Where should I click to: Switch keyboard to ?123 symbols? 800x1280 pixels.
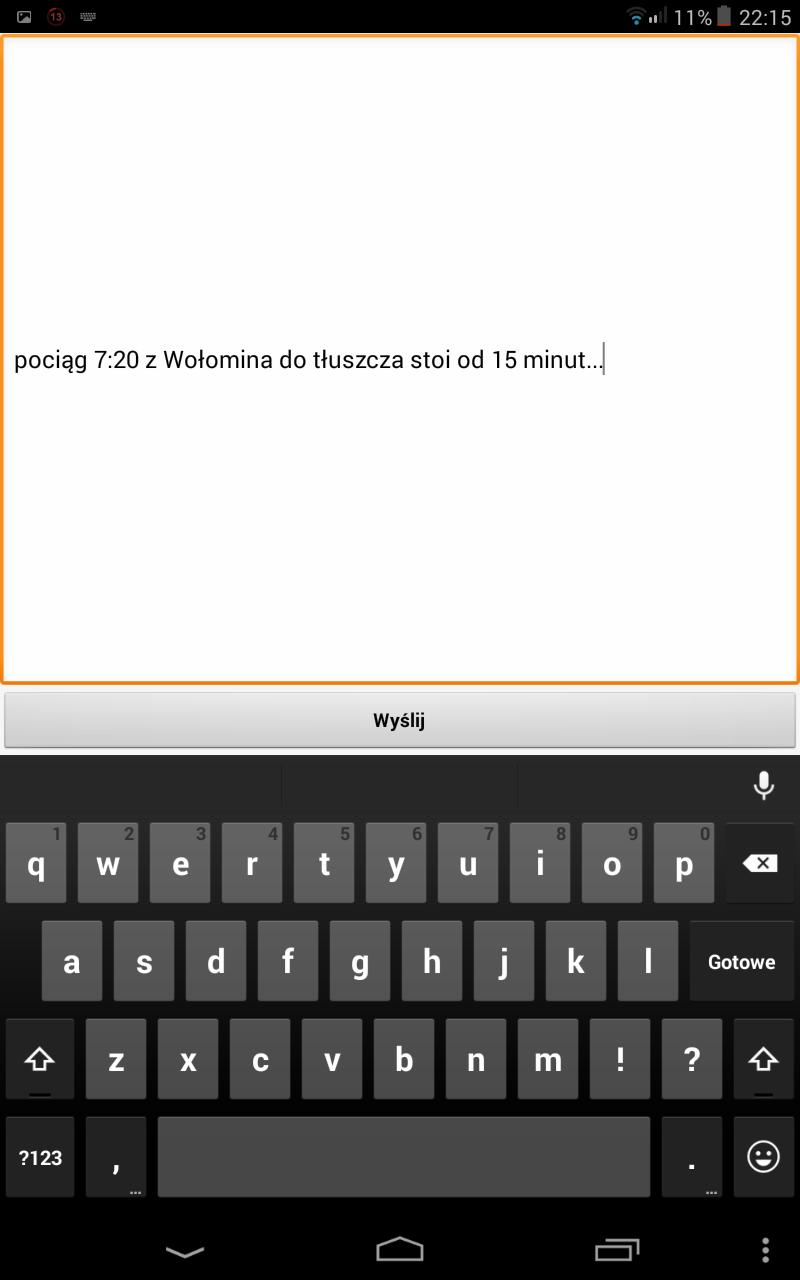pos(40,1158)
